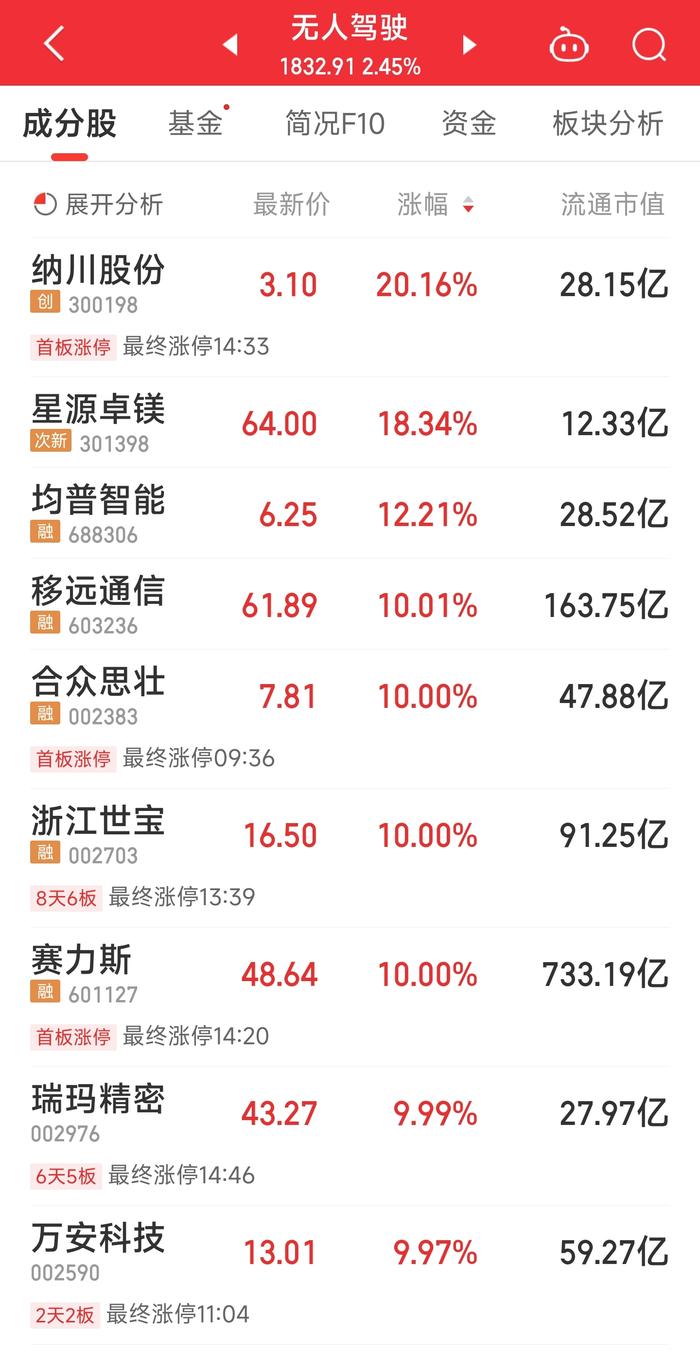Sort the list by 最新价 column
700x1356 pixels.
(291, 205)
